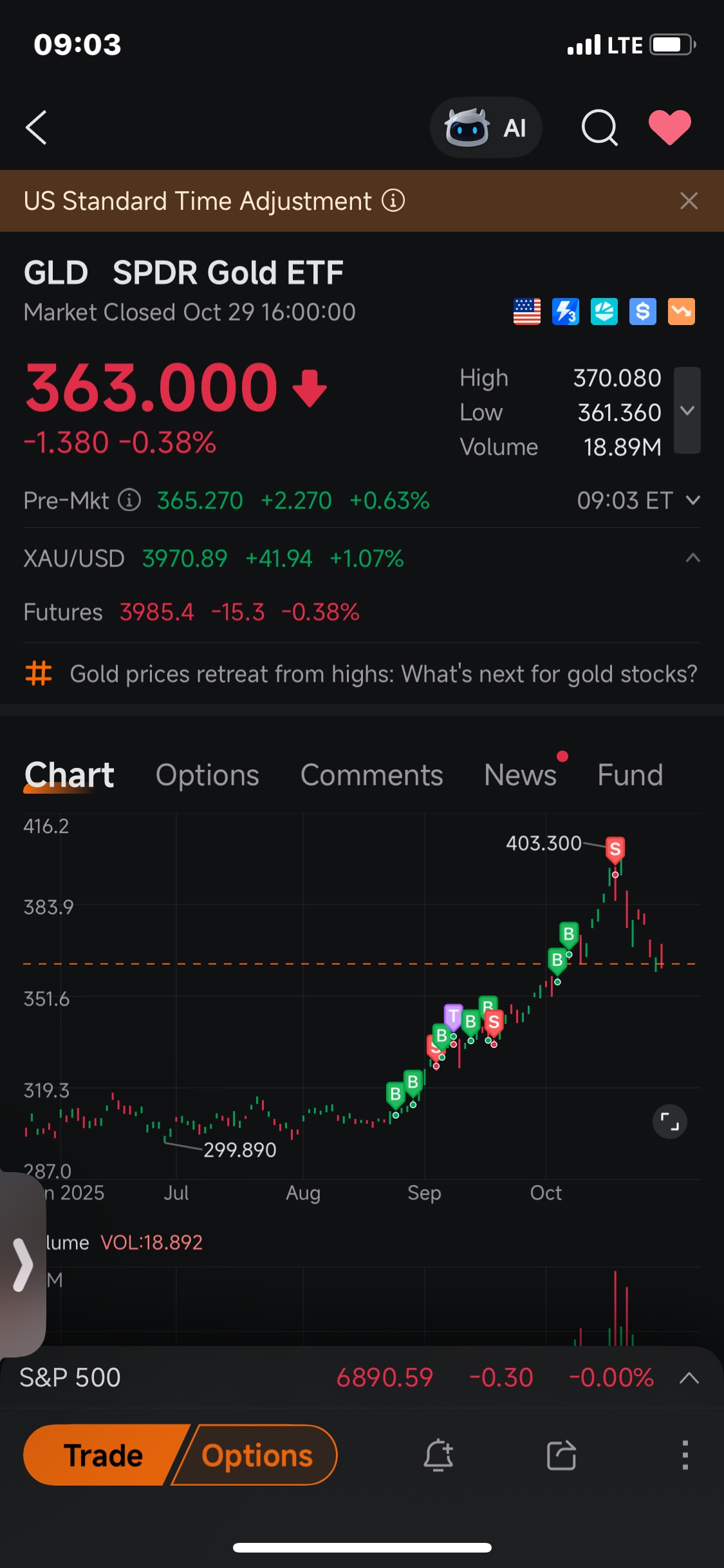Switch to the News tab
724x1568 pixels.
pos(520,775)
